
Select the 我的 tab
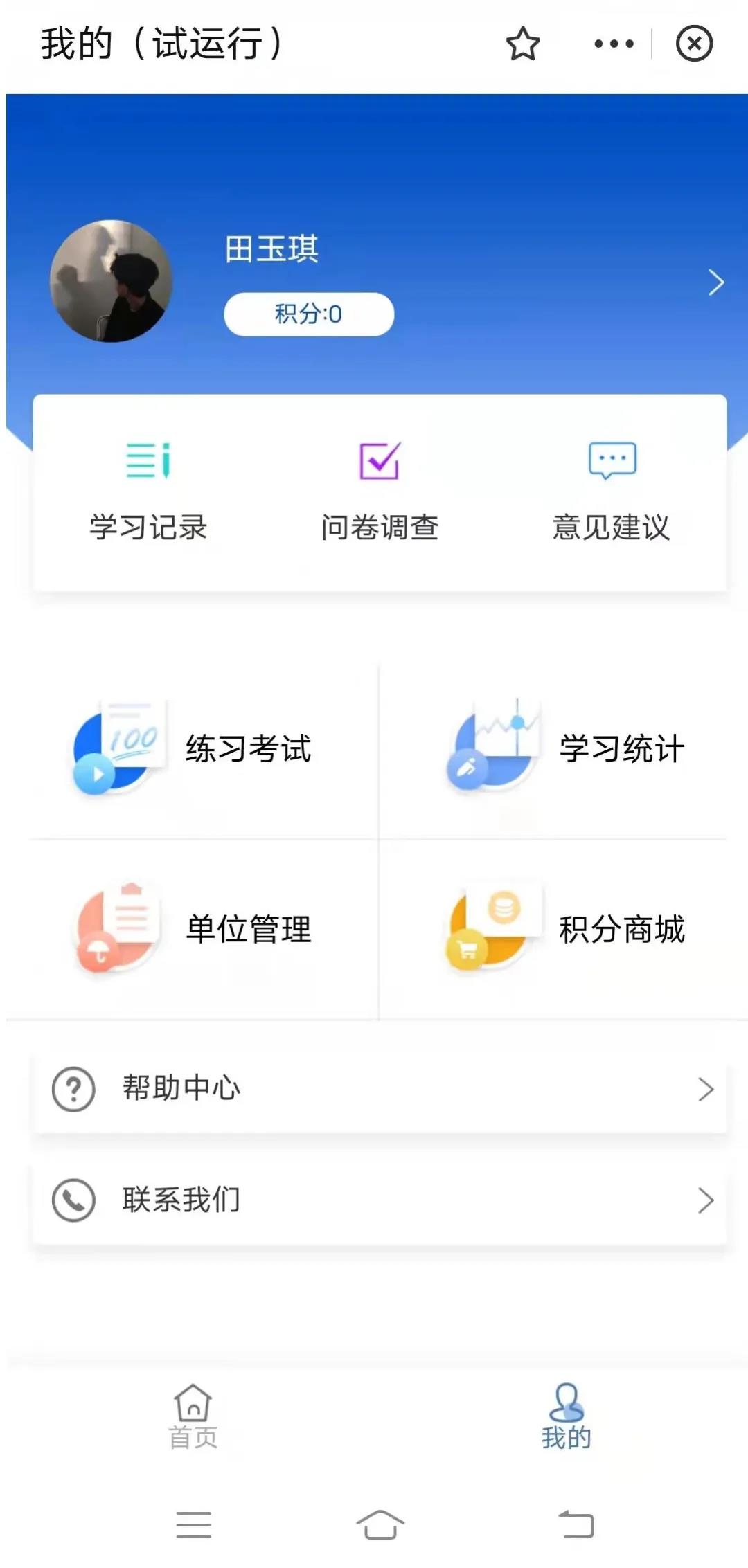click(566, 1416)
